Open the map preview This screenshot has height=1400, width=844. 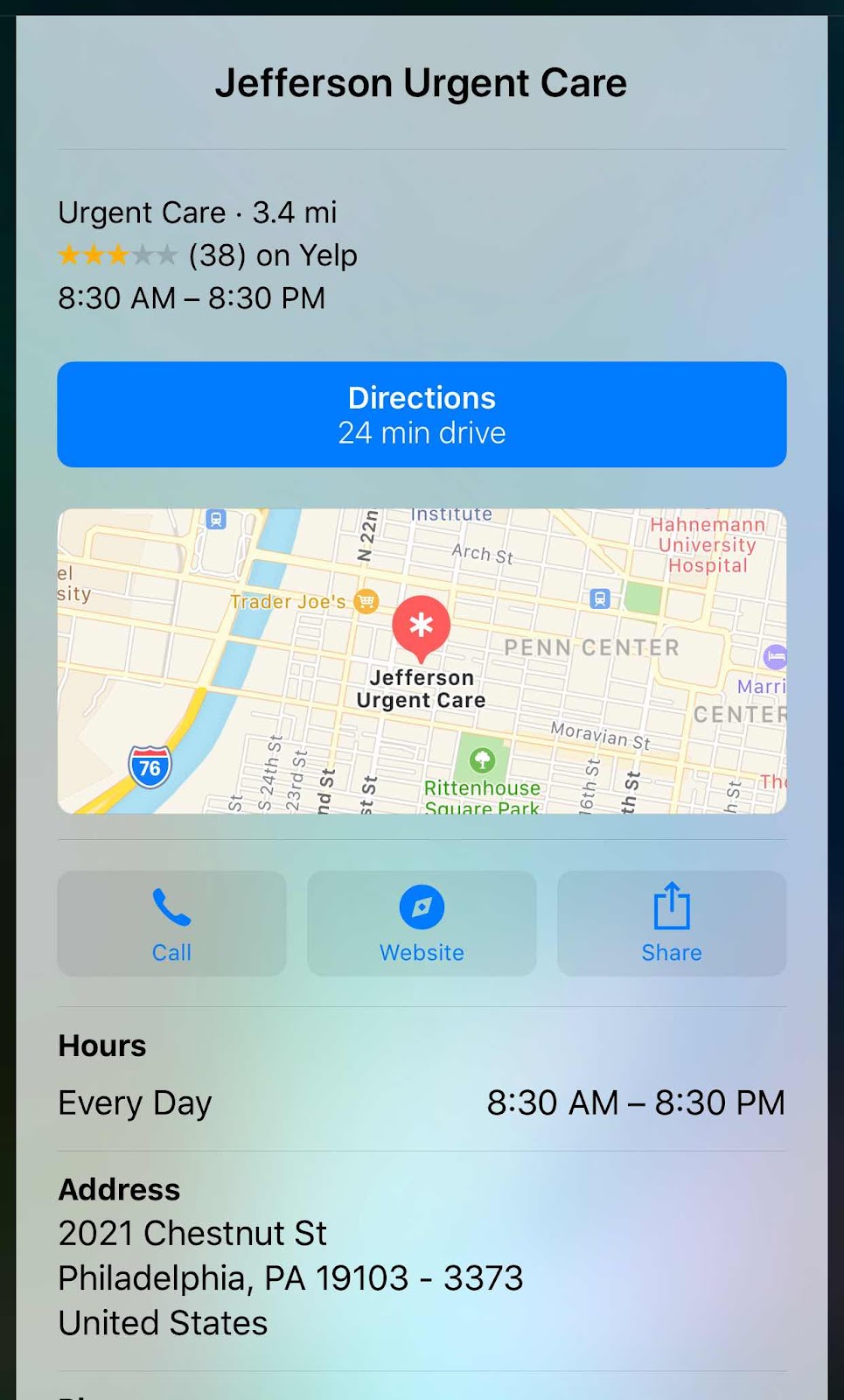pyautogui.click(x=422, y=661)
